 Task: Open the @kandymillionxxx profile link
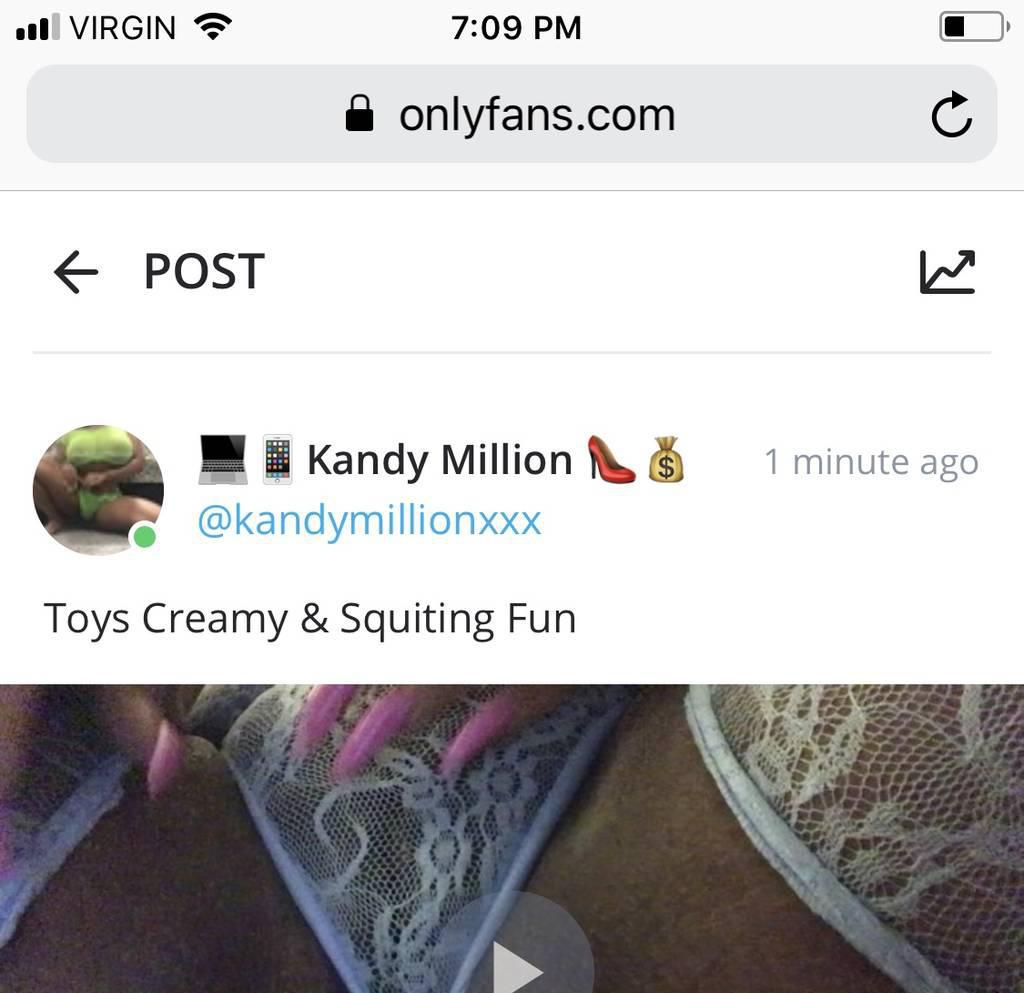point(369,521)
